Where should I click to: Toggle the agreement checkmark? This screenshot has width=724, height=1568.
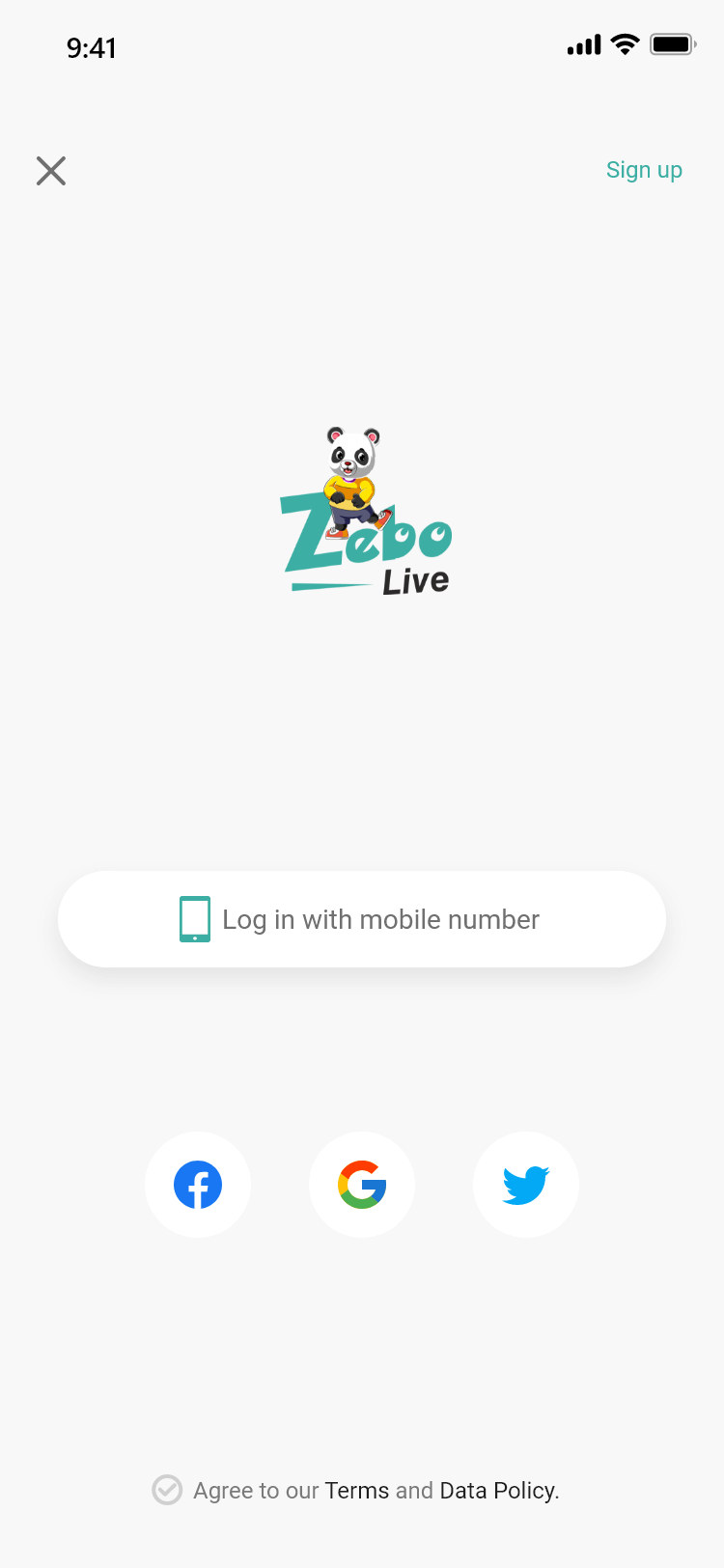click(x=167, y=1490)
